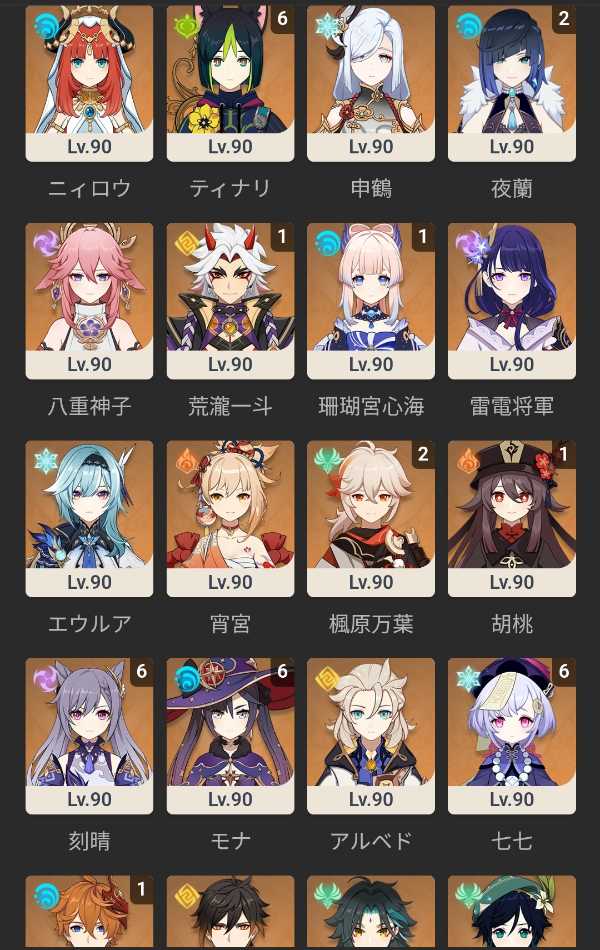Screen dimensions: 600x950
Task: Open 荒瀧一斗 character details
Action: 230,300
